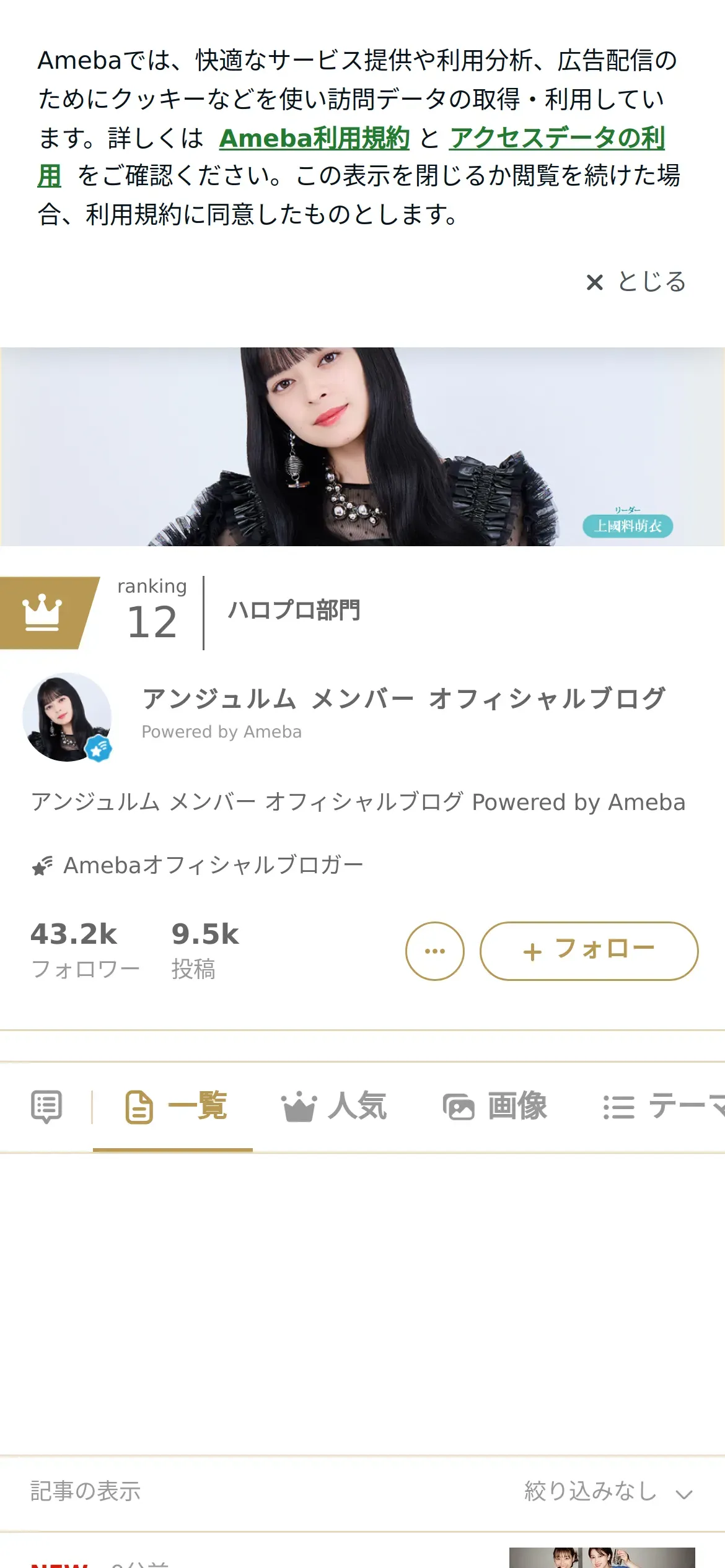The height and width of the screenshot is (1568, 725).
Task: Open the アクセスデータの利用 link
Action: (x=557, y=138)
